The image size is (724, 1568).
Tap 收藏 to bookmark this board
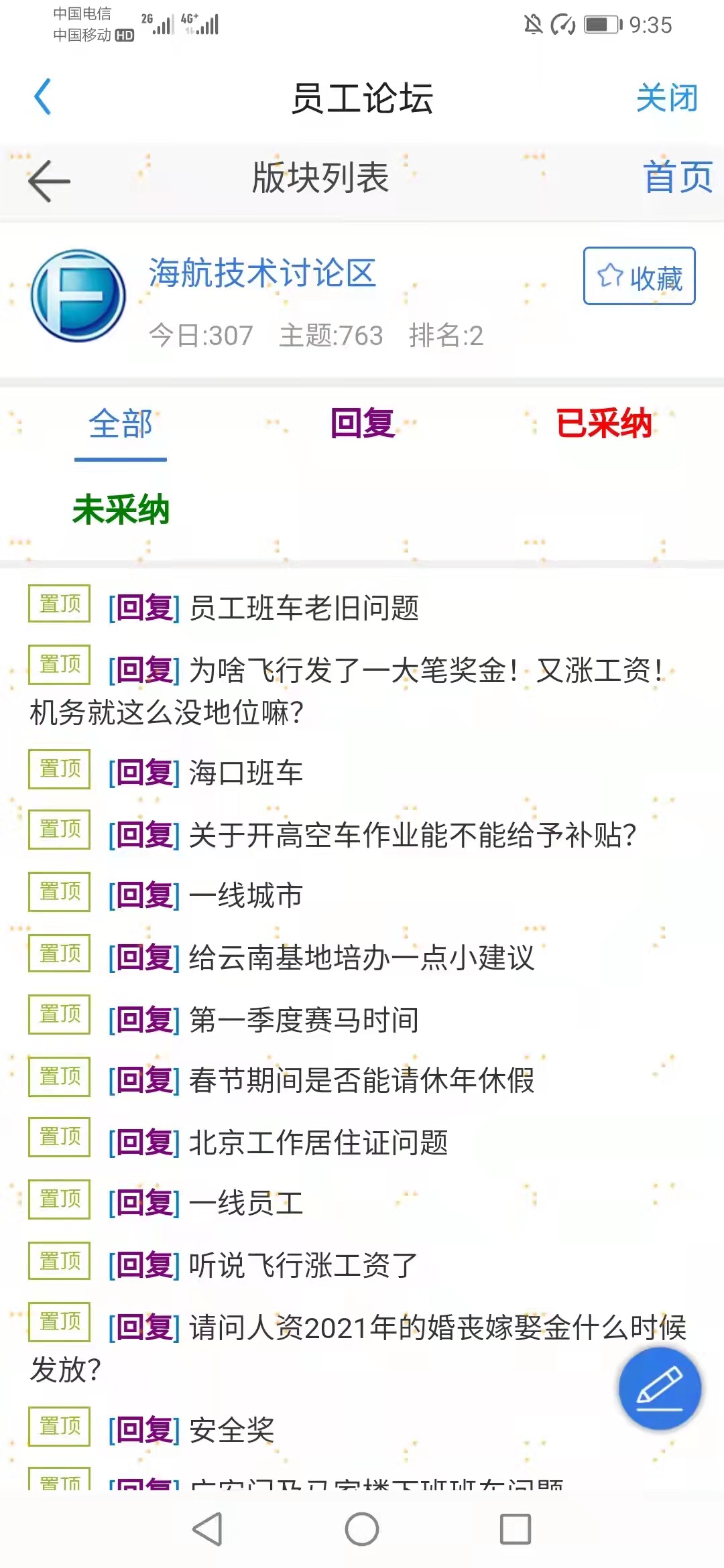coord(639,276)
